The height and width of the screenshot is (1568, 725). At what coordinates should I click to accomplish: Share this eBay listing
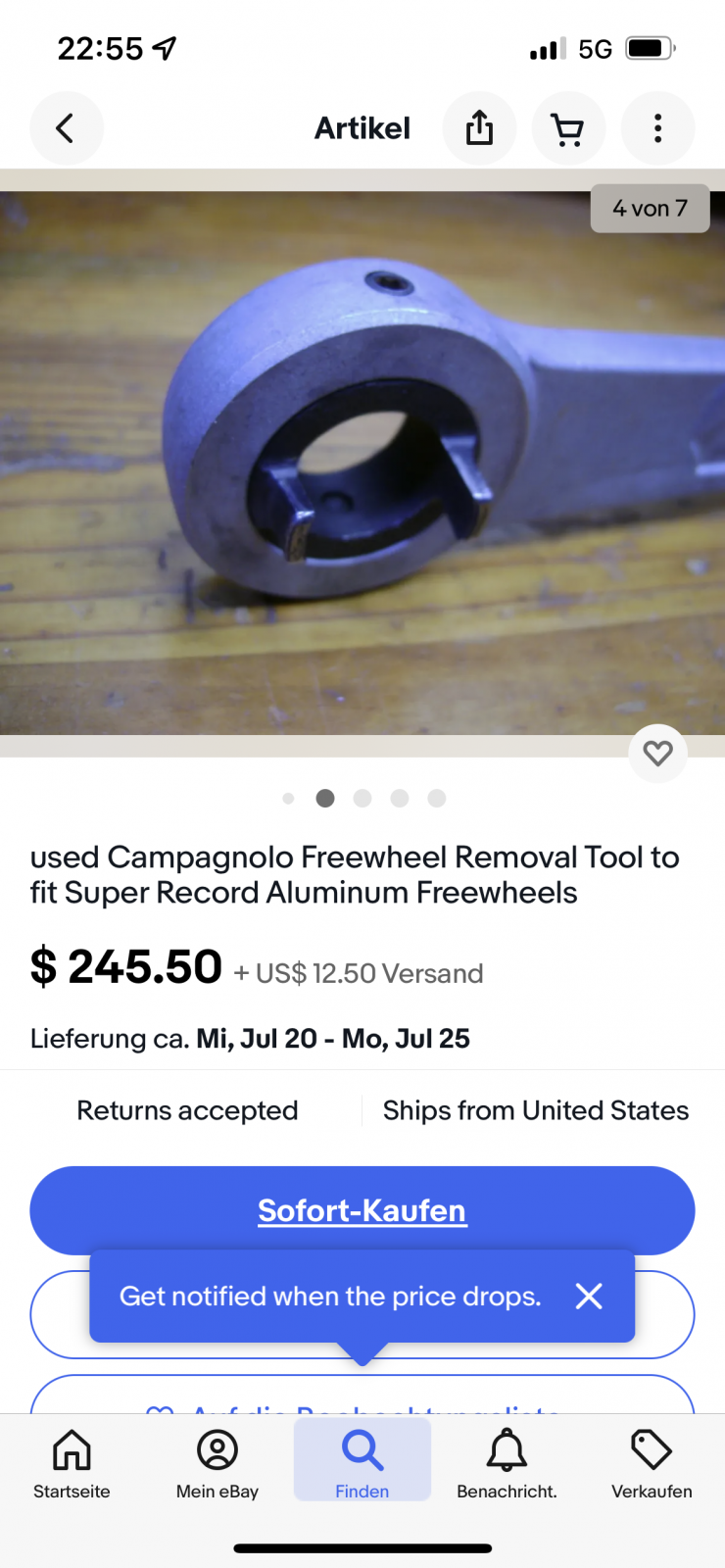tap(479, 128)
